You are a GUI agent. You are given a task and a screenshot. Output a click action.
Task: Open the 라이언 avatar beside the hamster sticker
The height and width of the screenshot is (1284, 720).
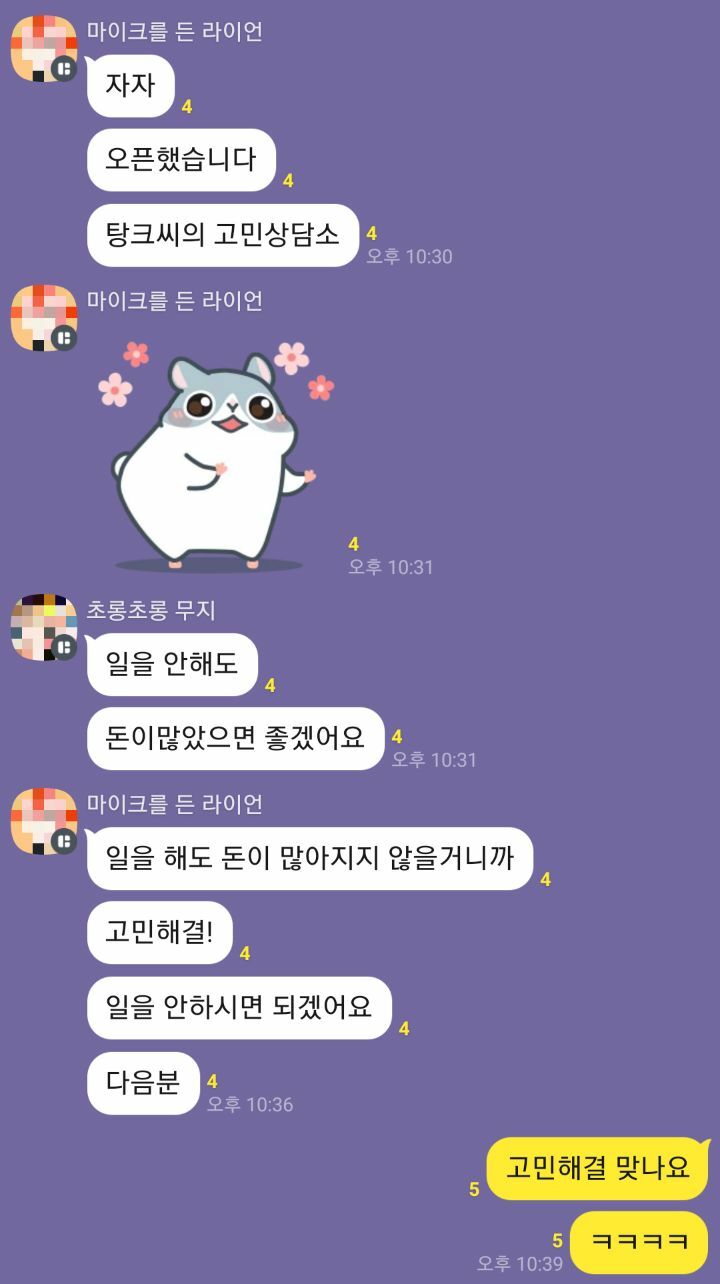43,318
